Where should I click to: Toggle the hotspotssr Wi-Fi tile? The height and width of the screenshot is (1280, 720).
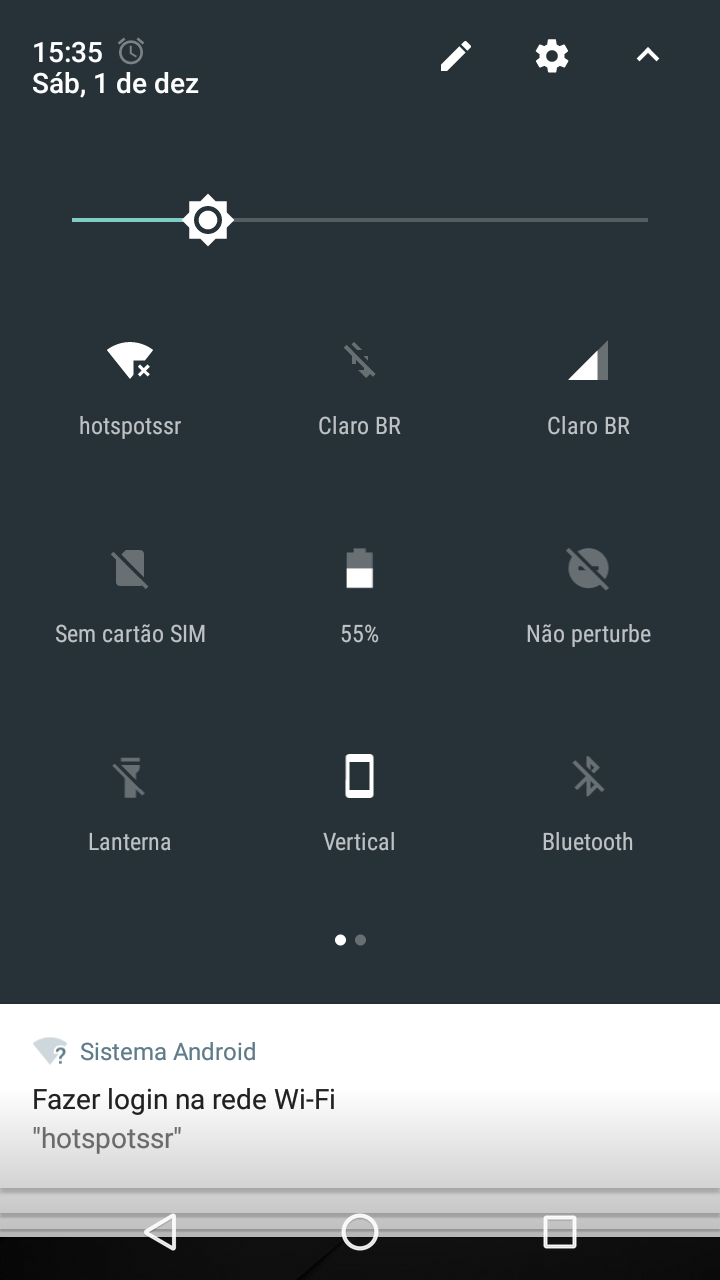click(130, 360)
